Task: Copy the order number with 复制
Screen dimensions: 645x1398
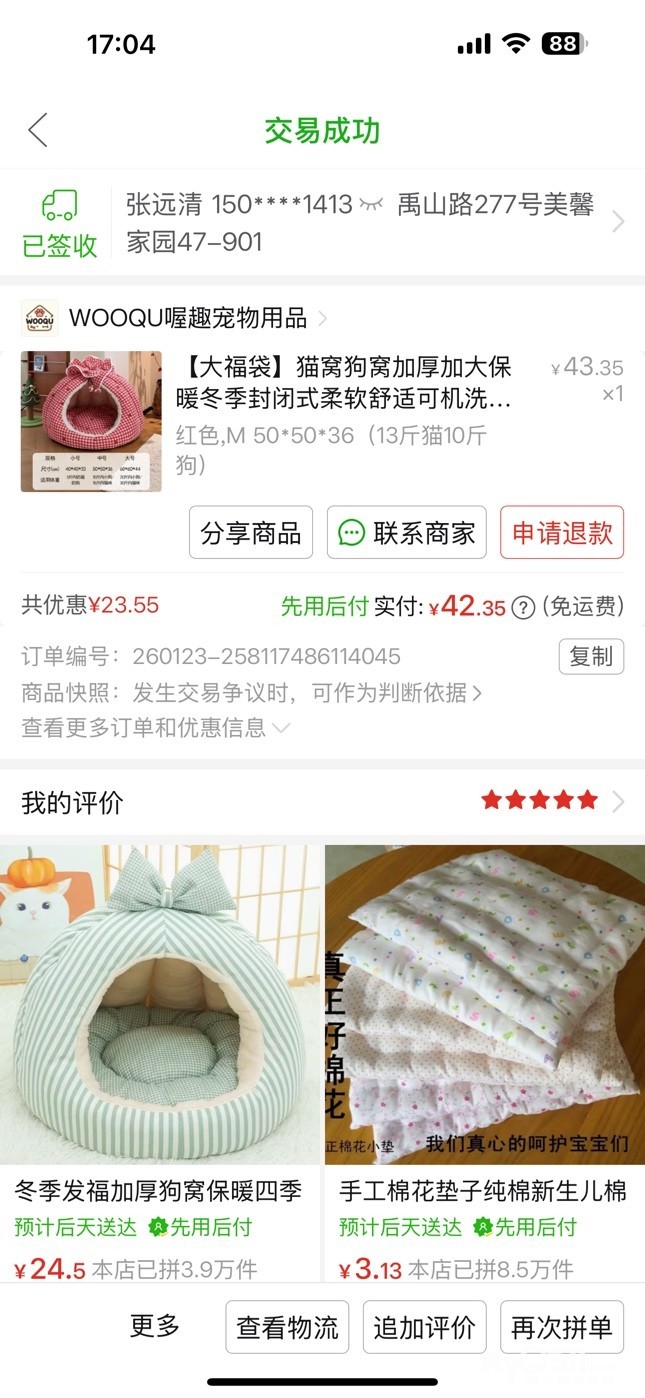Action: pos(591,657)
